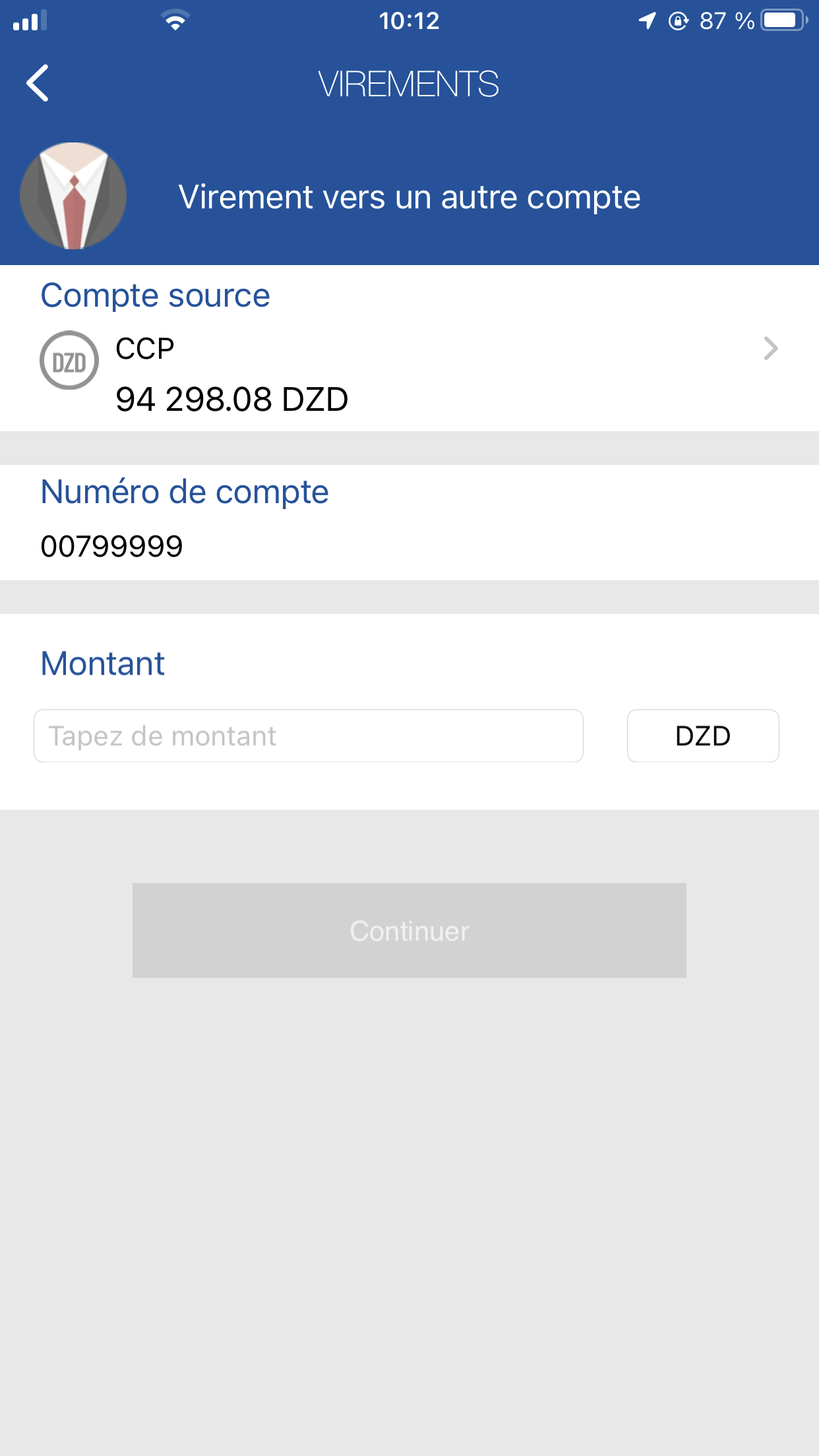Tap the orientation lock icon

pyautogui.click(x=678, y=21)
